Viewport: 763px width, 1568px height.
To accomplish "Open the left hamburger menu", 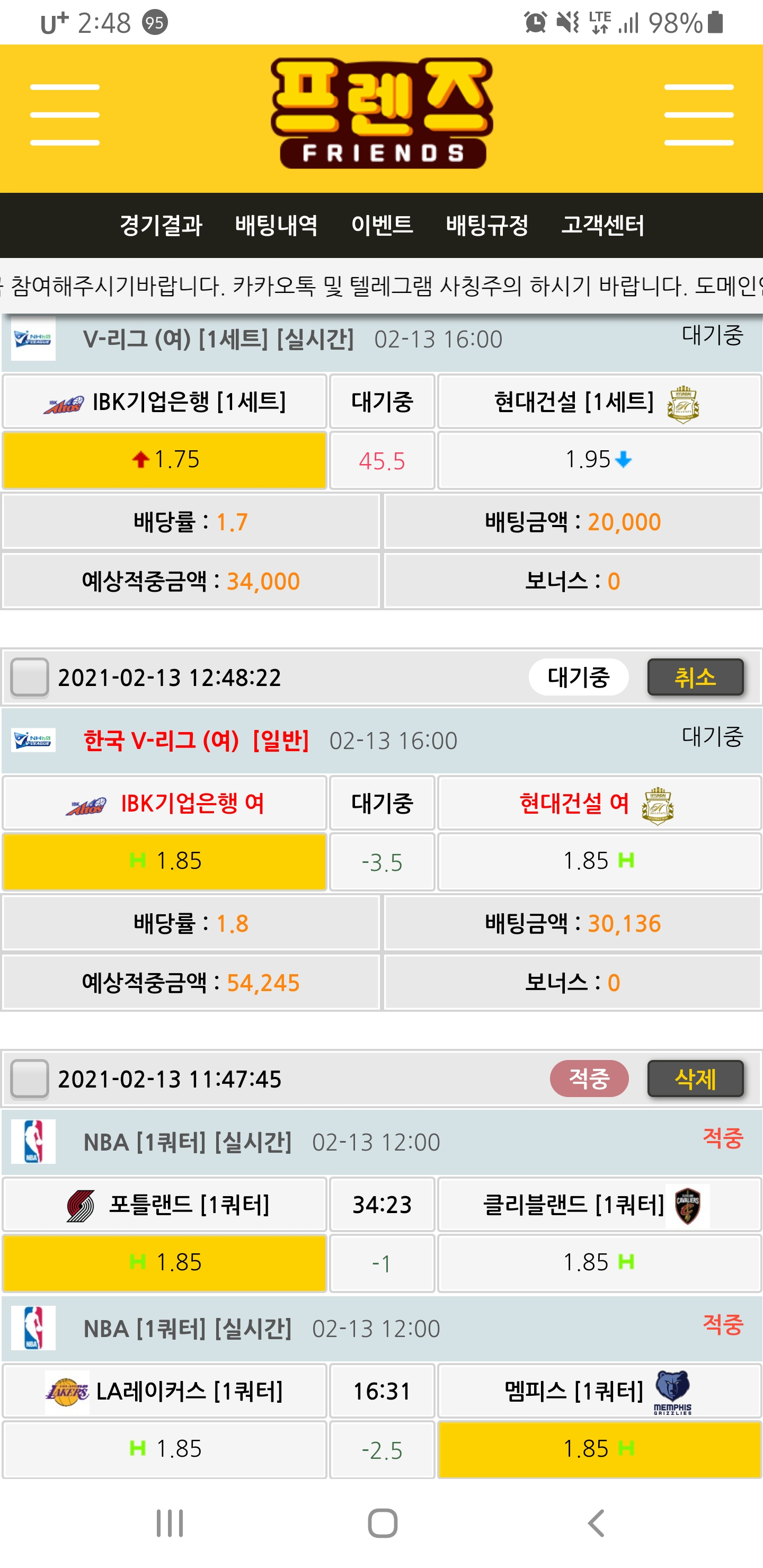I will [65, 115].
